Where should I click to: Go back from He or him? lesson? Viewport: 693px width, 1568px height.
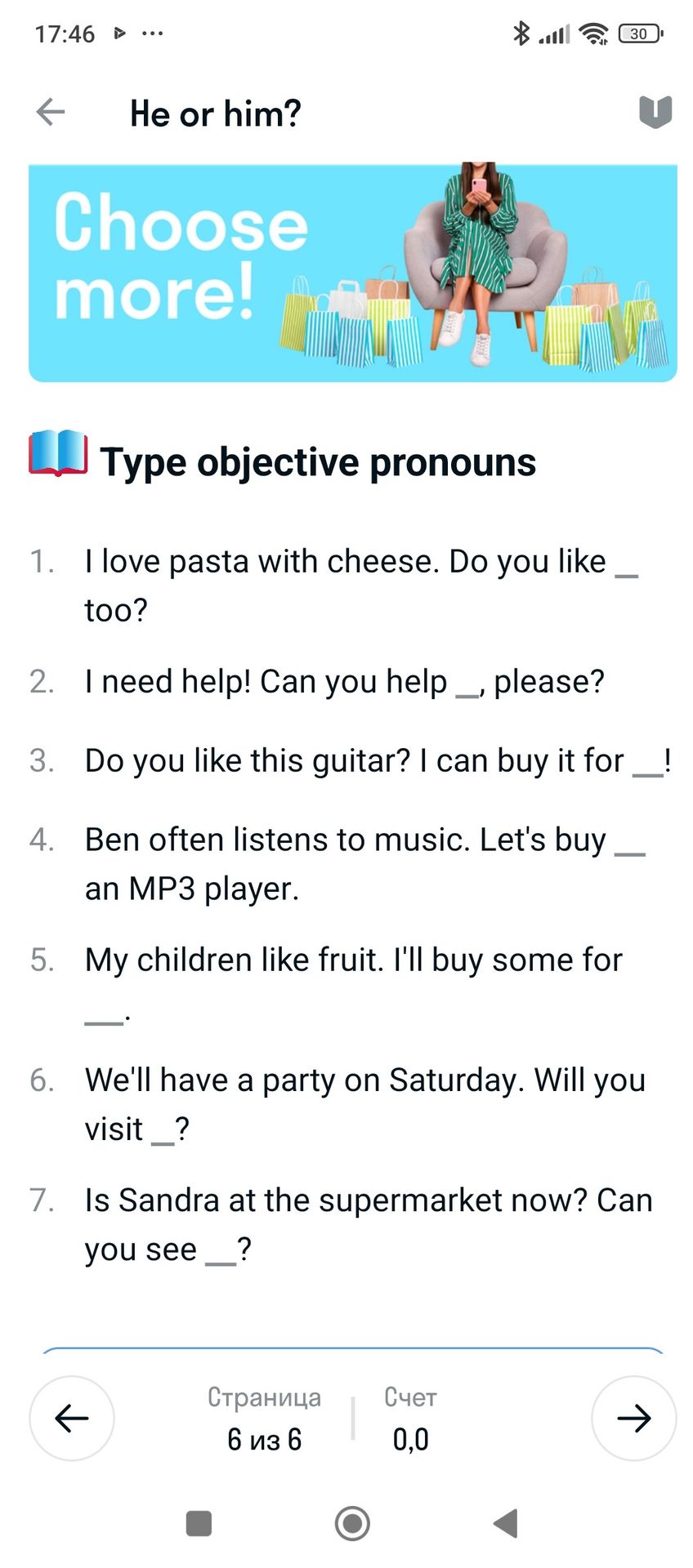coord(51,112)
